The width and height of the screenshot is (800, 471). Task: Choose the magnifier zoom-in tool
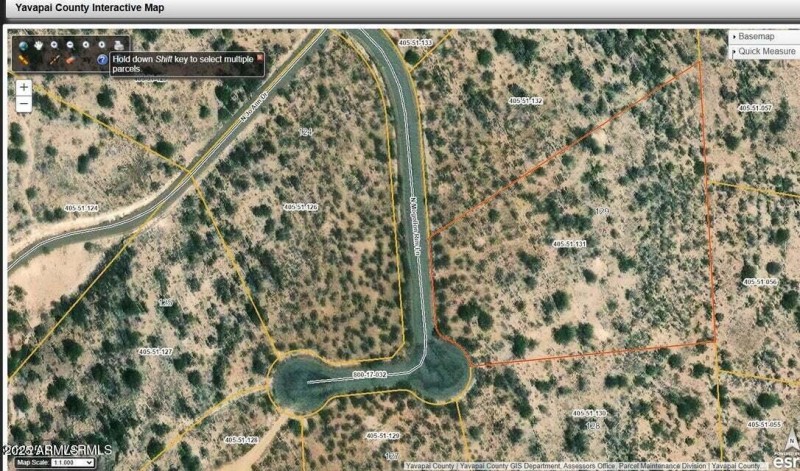pyautogui.click(x=54, y=45)
